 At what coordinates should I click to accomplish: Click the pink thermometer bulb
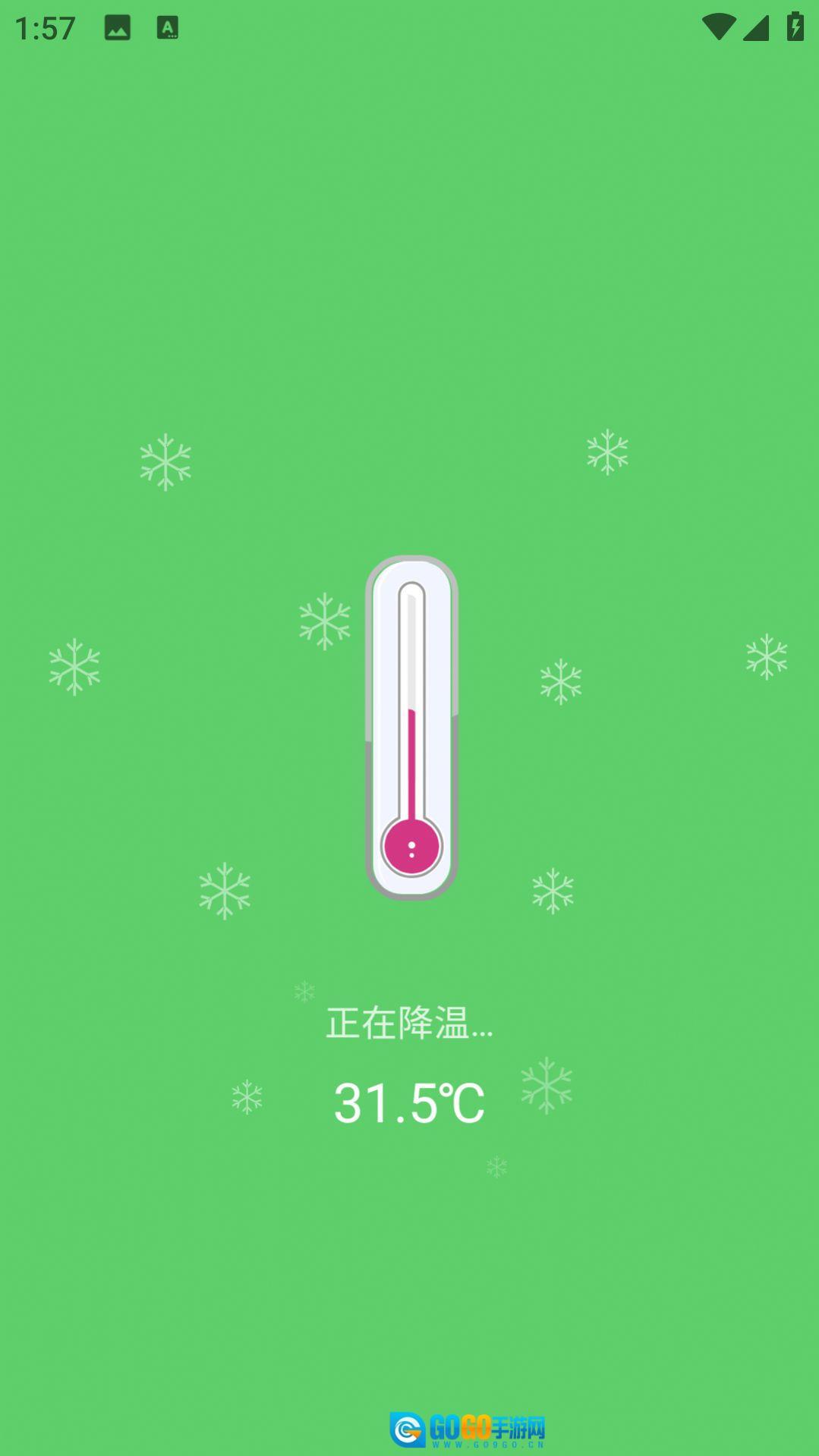coord(412,846)
